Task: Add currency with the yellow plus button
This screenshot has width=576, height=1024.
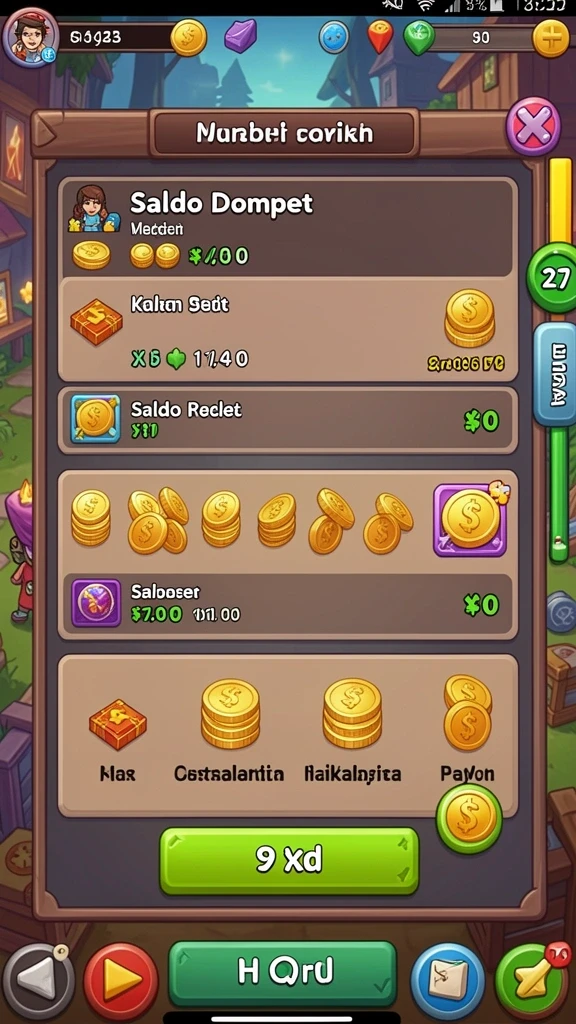Action: (x=551, y=39)
